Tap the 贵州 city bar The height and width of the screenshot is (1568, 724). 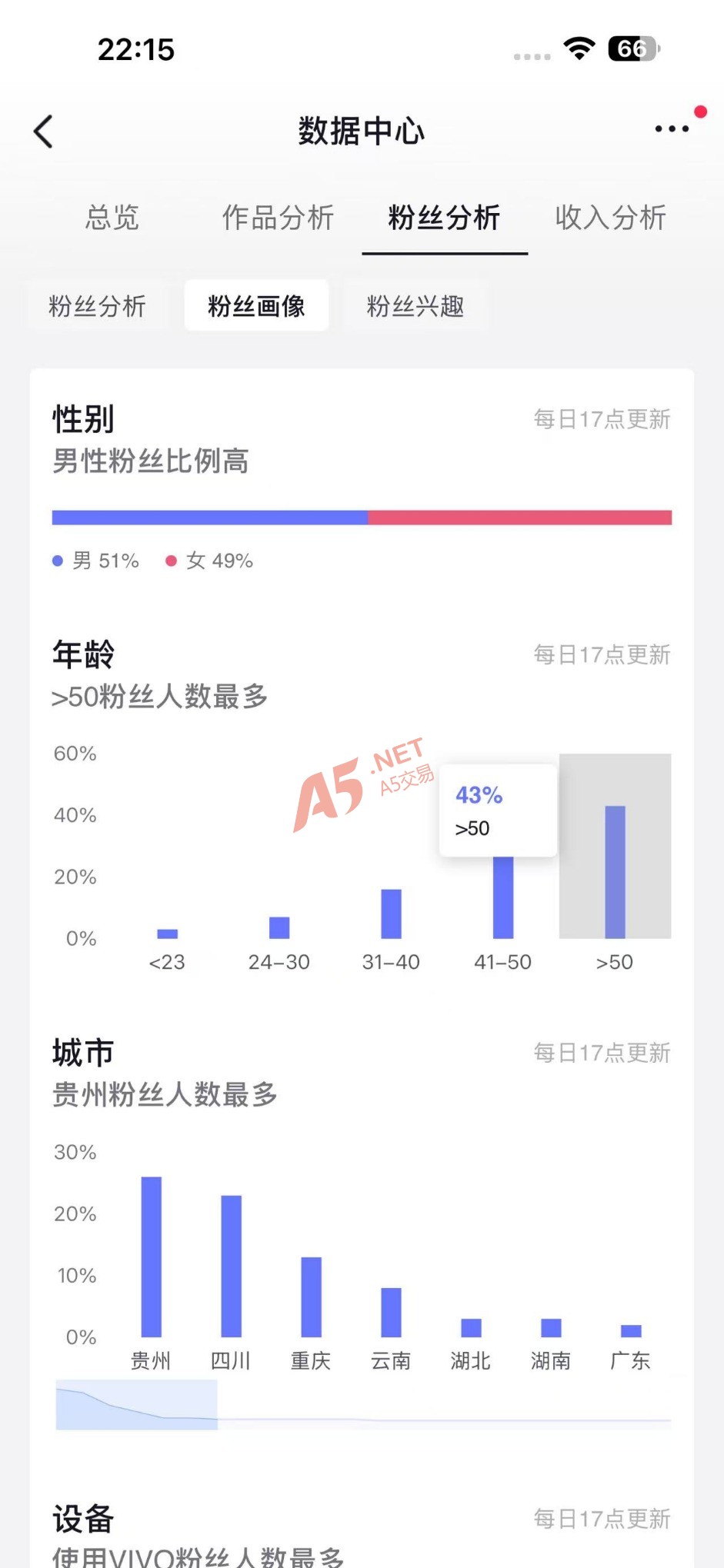152,1257
